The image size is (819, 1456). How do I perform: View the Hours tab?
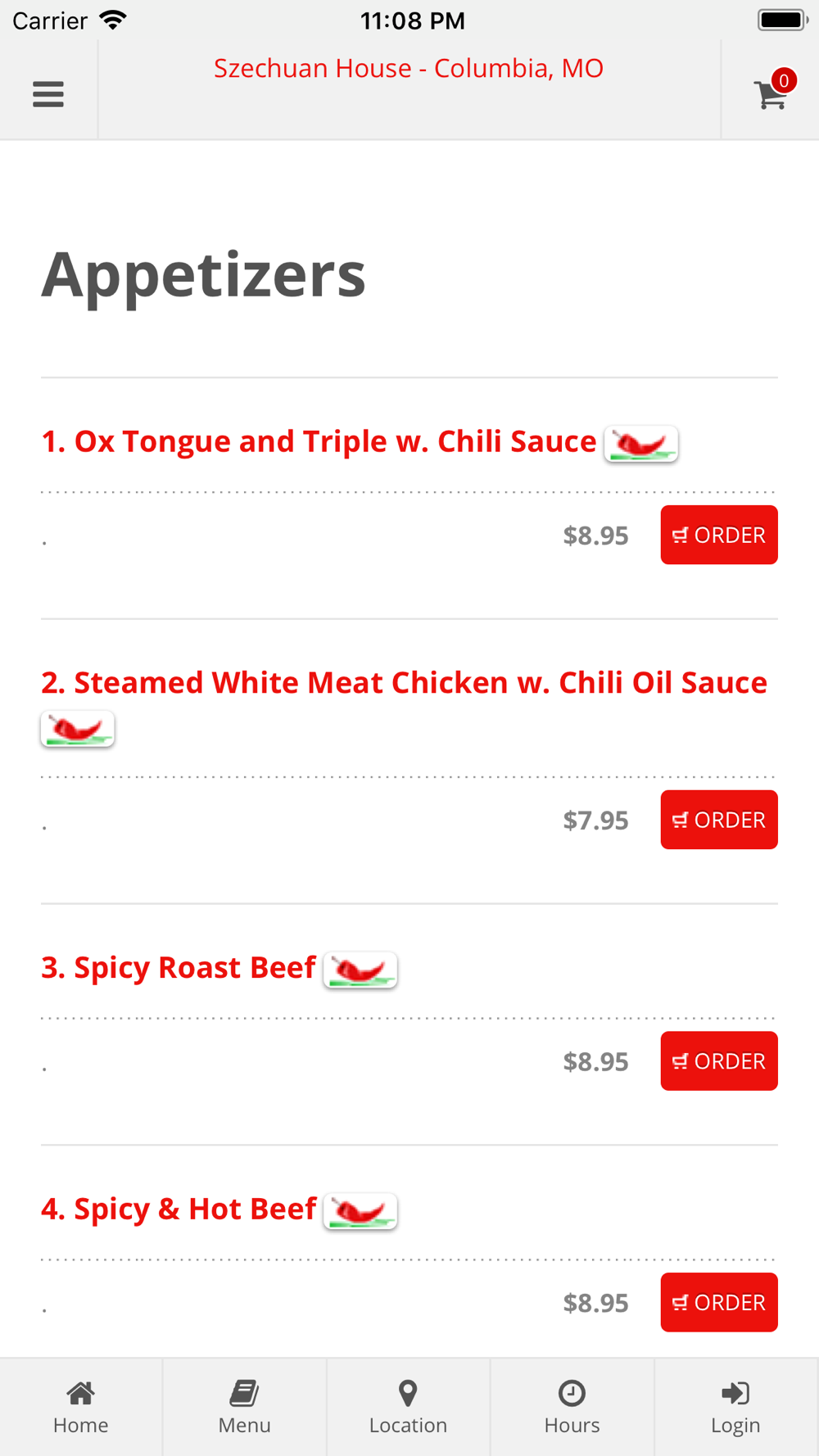coord(572,1408)
